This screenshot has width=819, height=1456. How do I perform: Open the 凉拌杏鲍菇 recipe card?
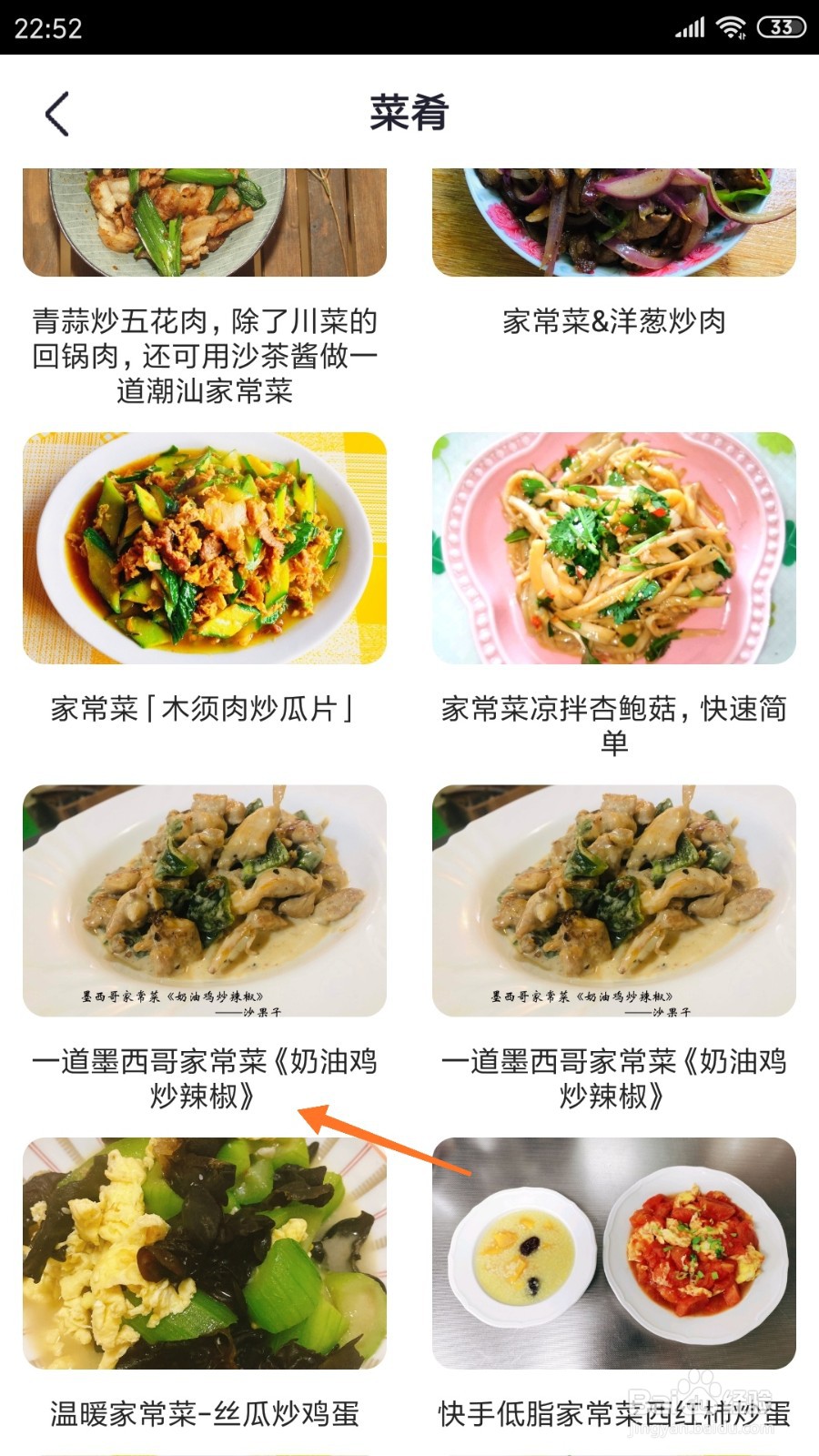(x=614, y=596)
